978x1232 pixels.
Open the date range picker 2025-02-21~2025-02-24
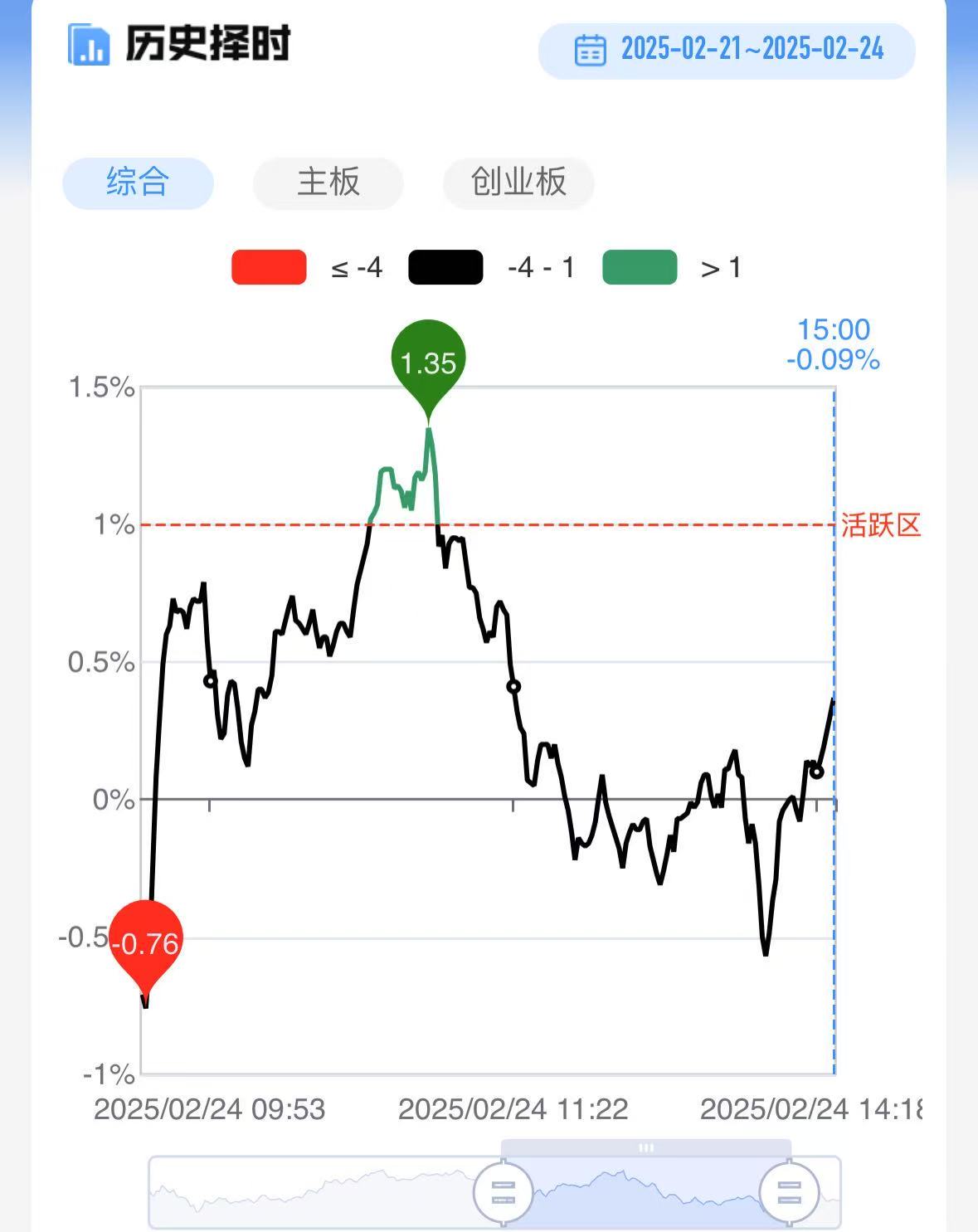click(727, 50)
